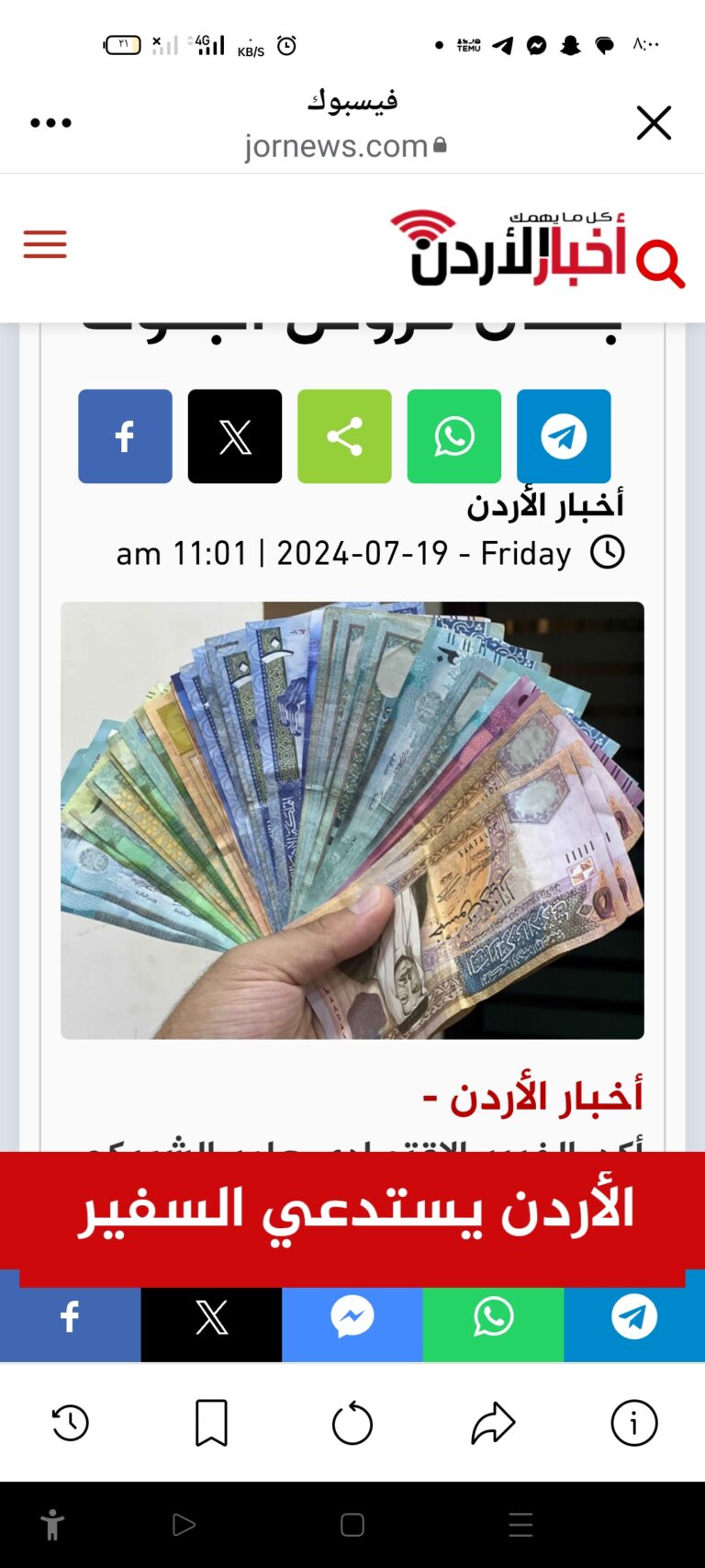Bookmark this page
The image size is (705, 1568).
coord(211,1424)
